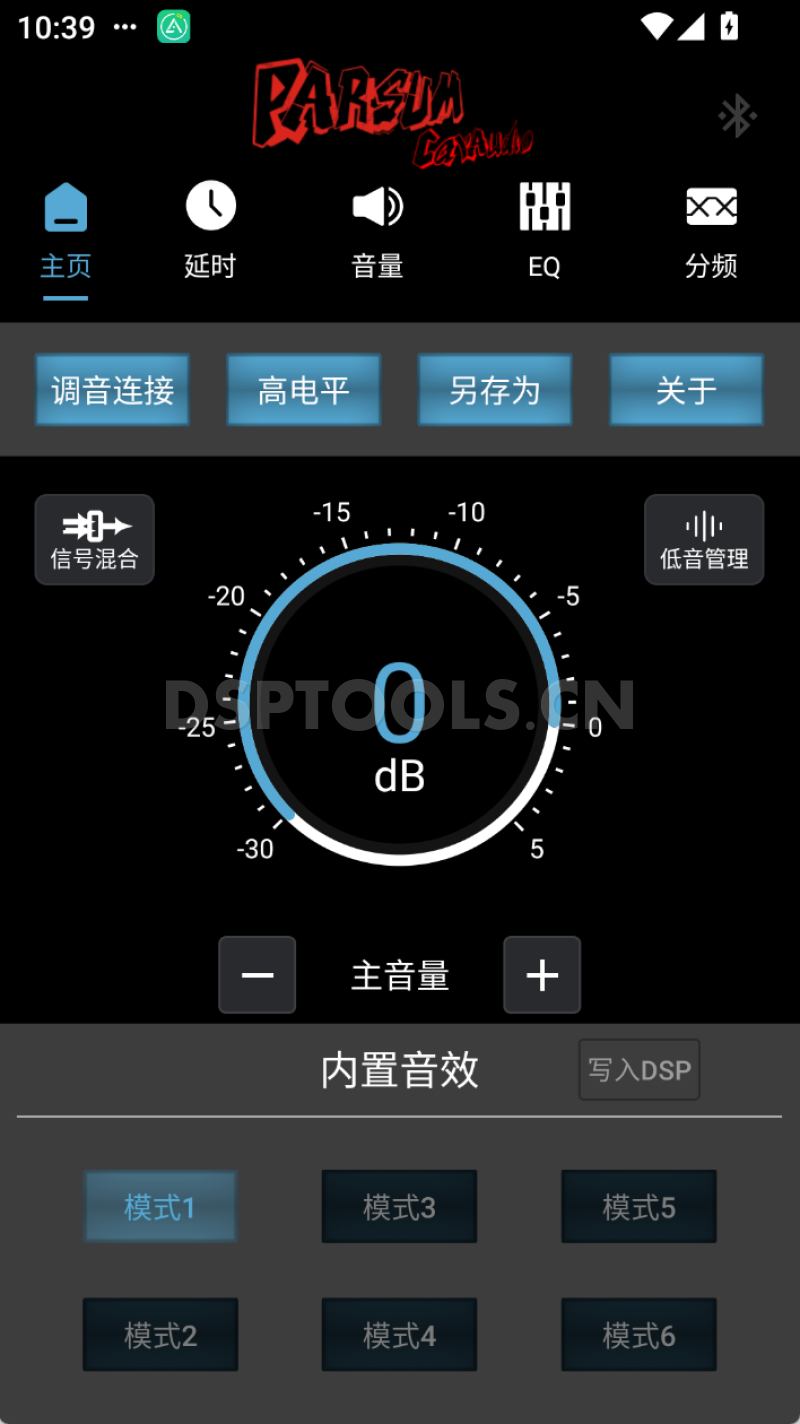Switch to sound mode 模式3

399,1206
